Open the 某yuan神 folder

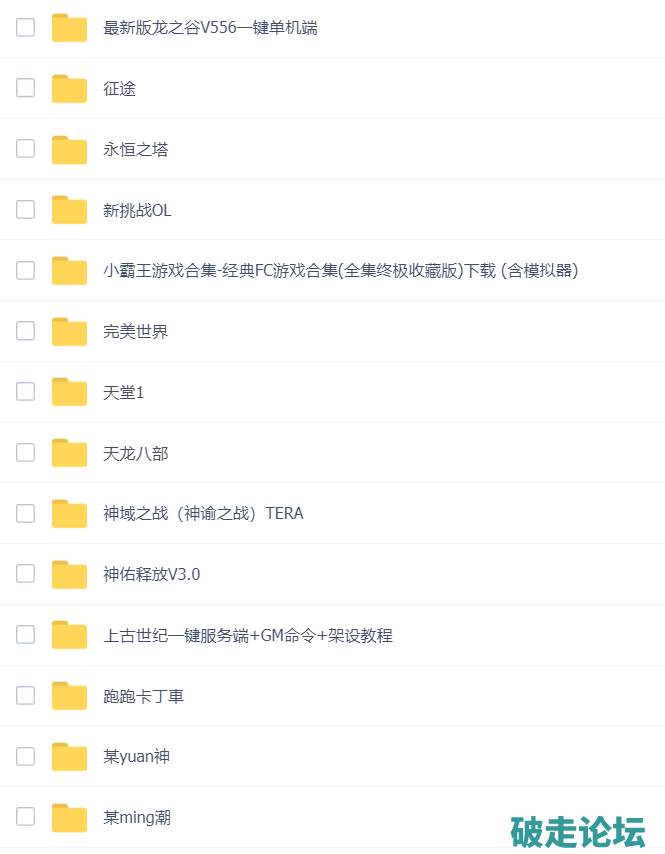point(136,757)
